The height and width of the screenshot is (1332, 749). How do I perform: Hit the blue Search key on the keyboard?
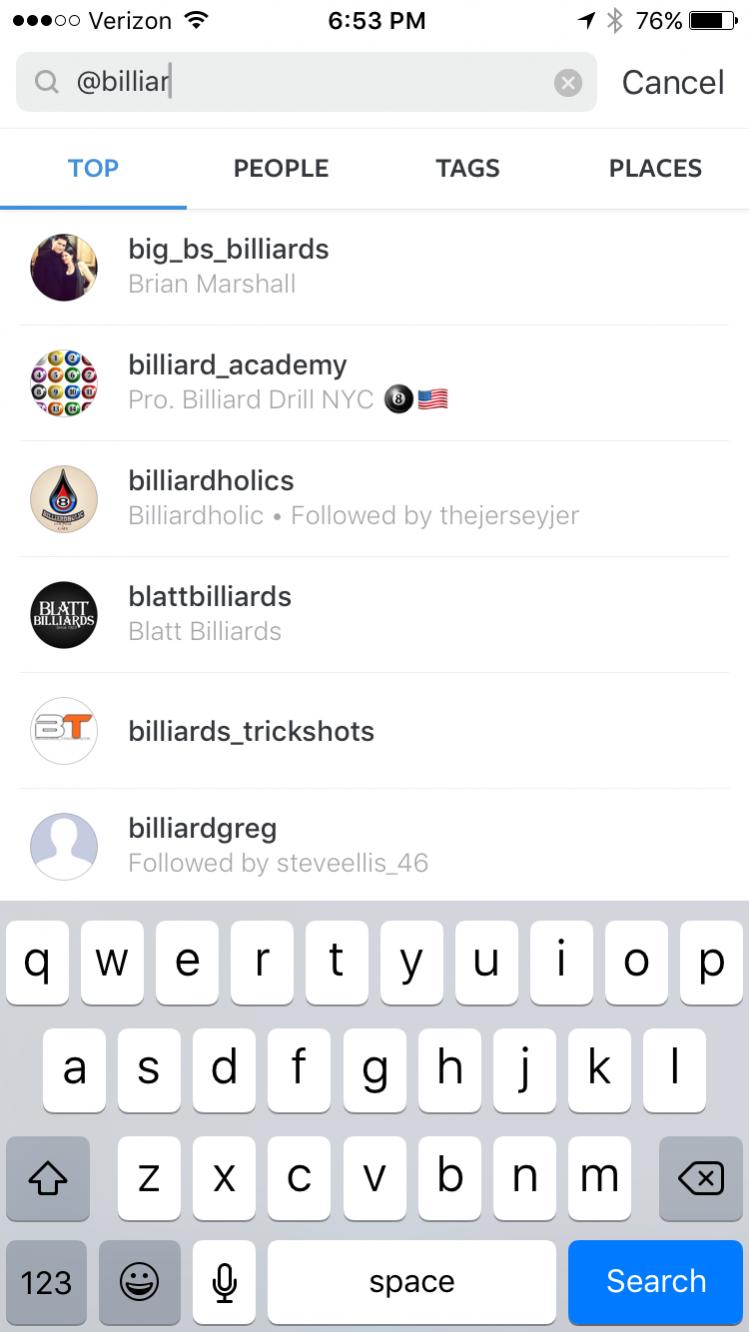(x=656, y=1281)
